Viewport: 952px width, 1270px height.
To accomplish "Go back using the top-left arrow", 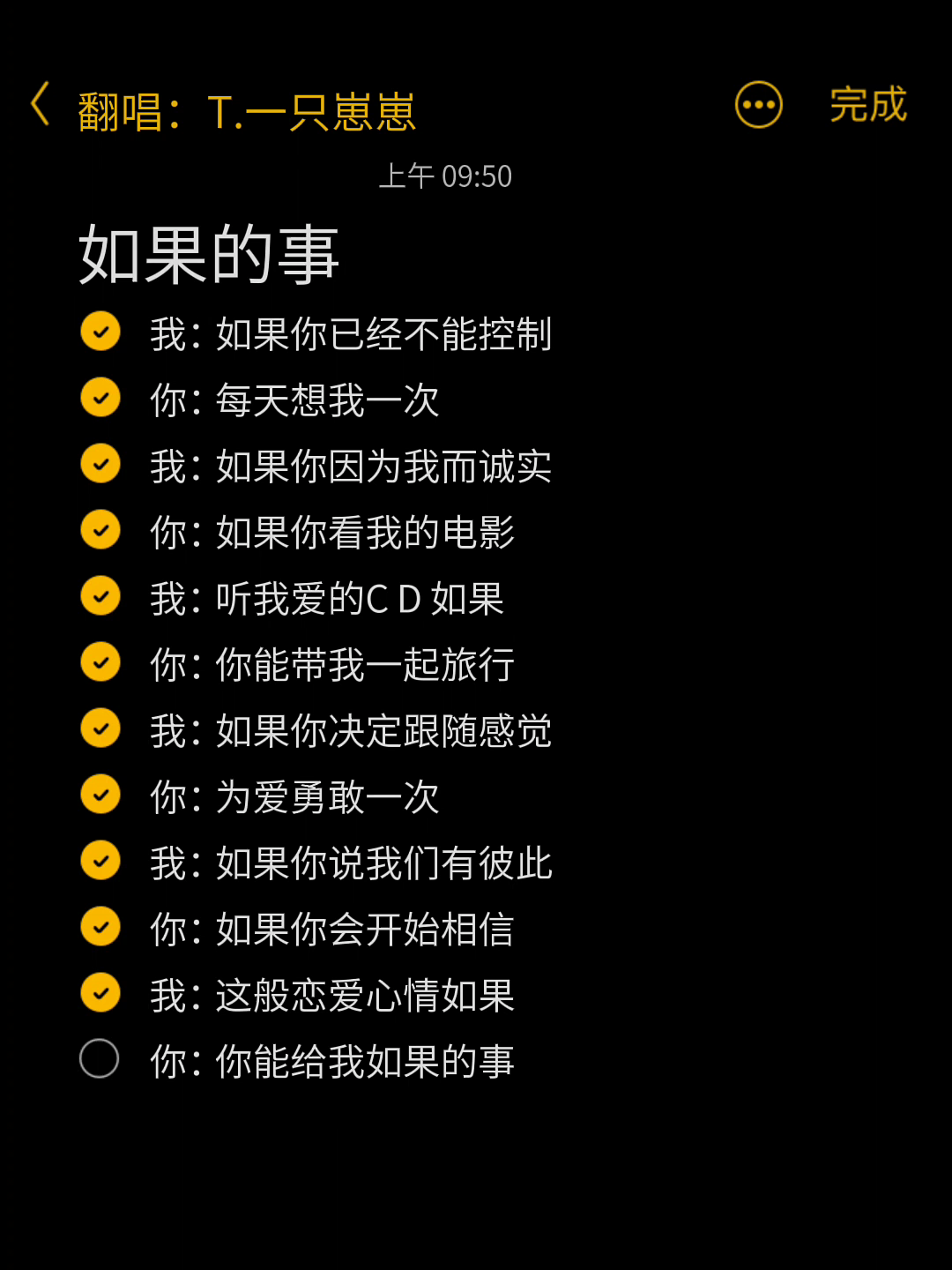I will coord(40,104).
